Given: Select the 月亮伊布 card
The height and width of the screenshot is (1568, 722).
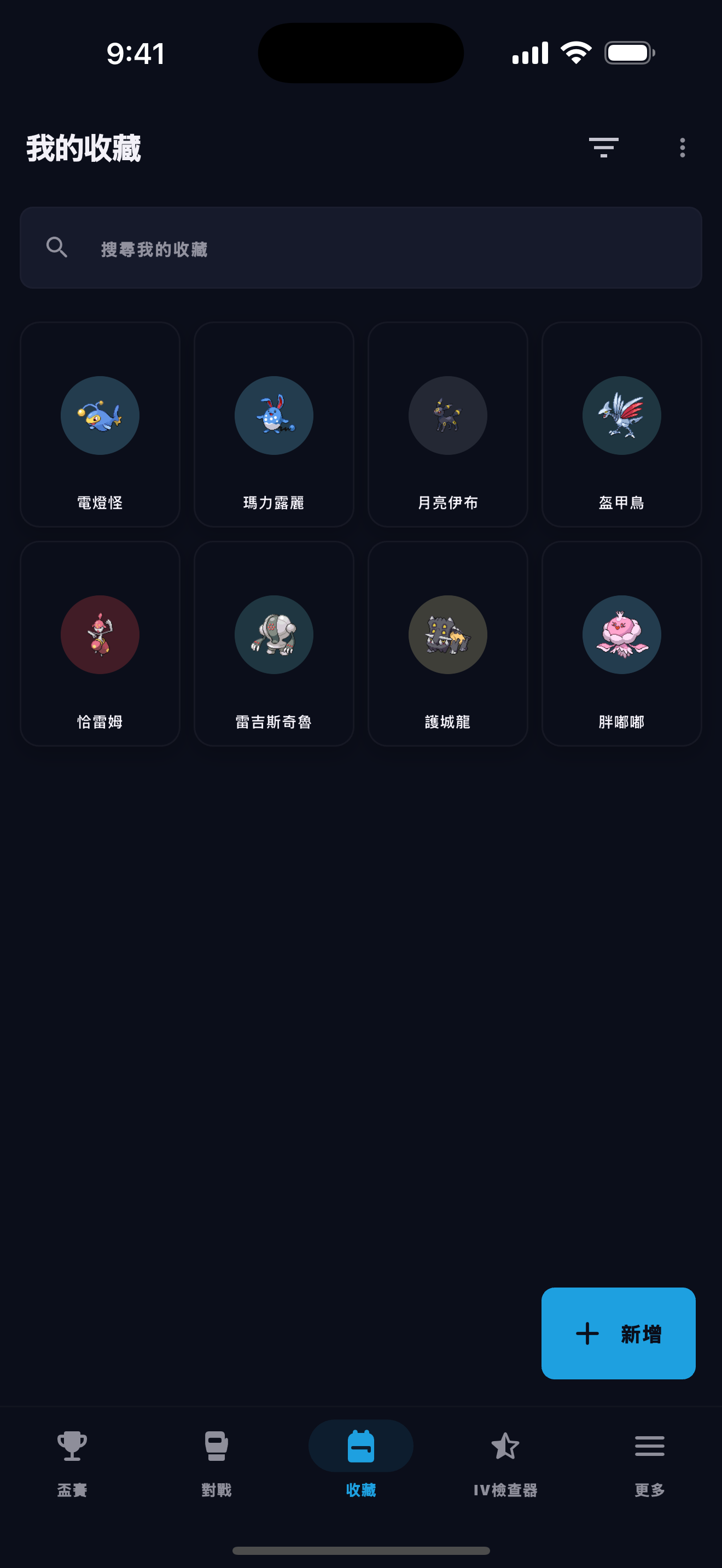Looking at the screenshot, I should point(448,424).
